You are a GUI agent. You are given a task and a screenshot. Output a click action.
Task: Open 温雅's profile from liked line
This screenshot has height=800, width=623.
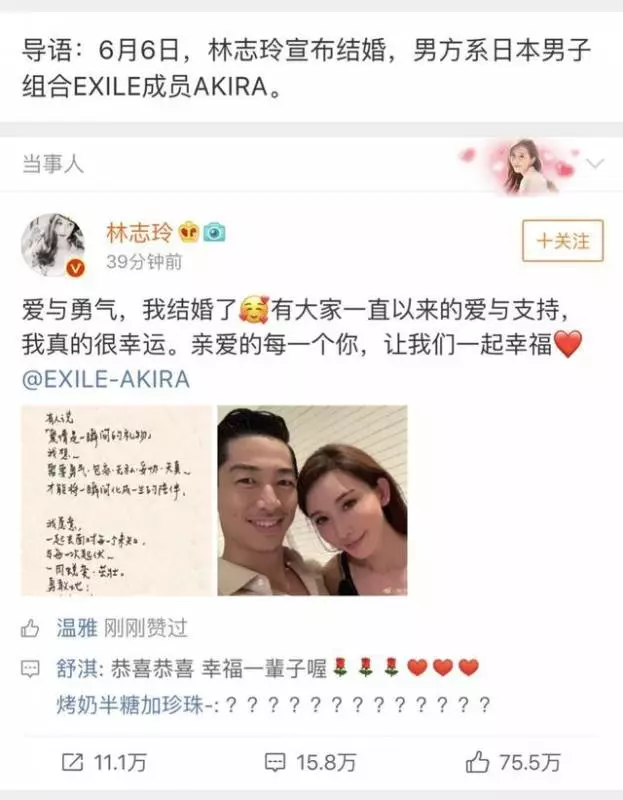click(x=76, y=628)
